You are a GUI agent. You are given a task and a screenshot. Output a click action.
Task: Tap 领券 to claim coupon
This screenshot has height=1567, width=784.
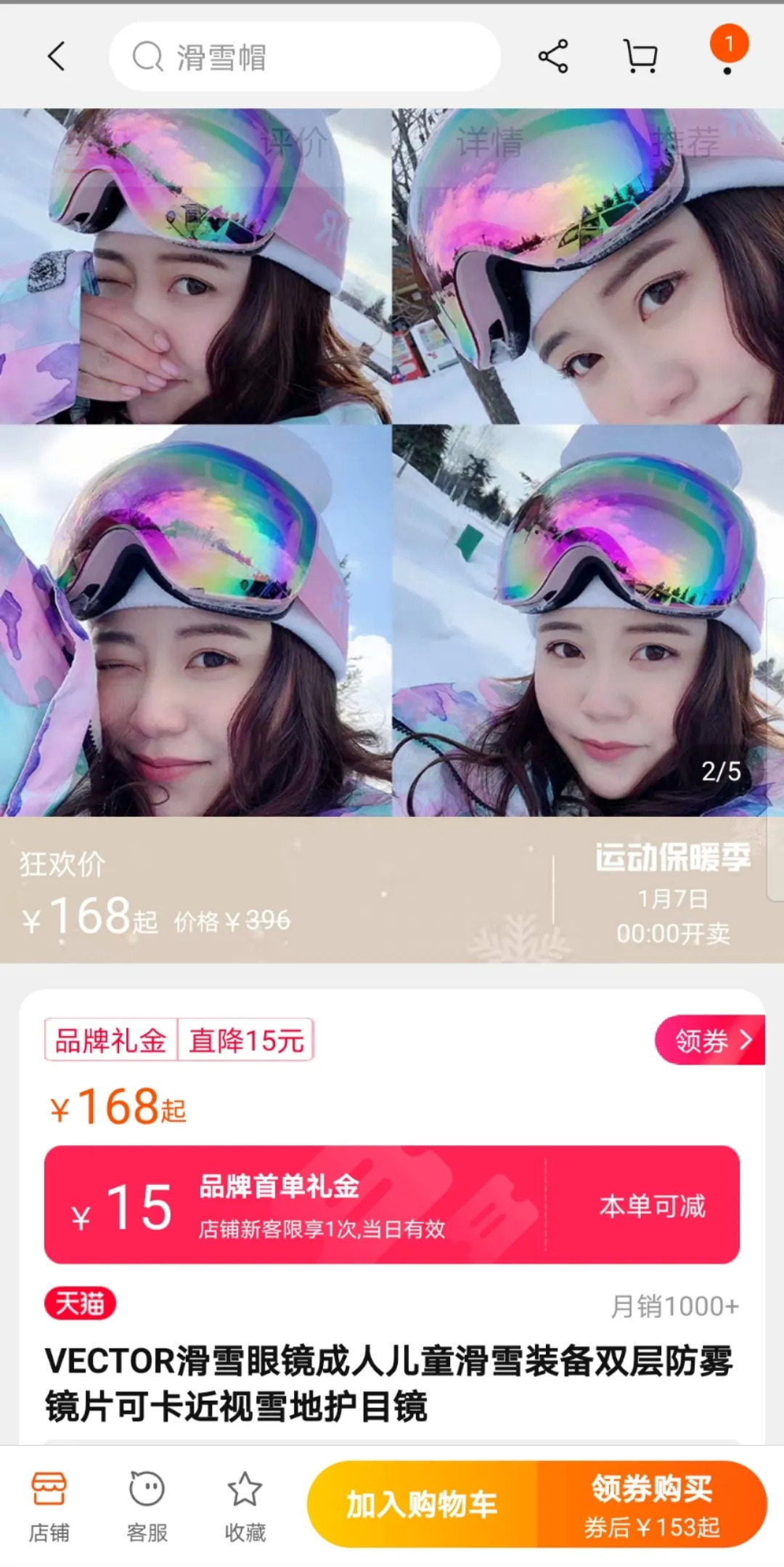tap(709, 1040)
